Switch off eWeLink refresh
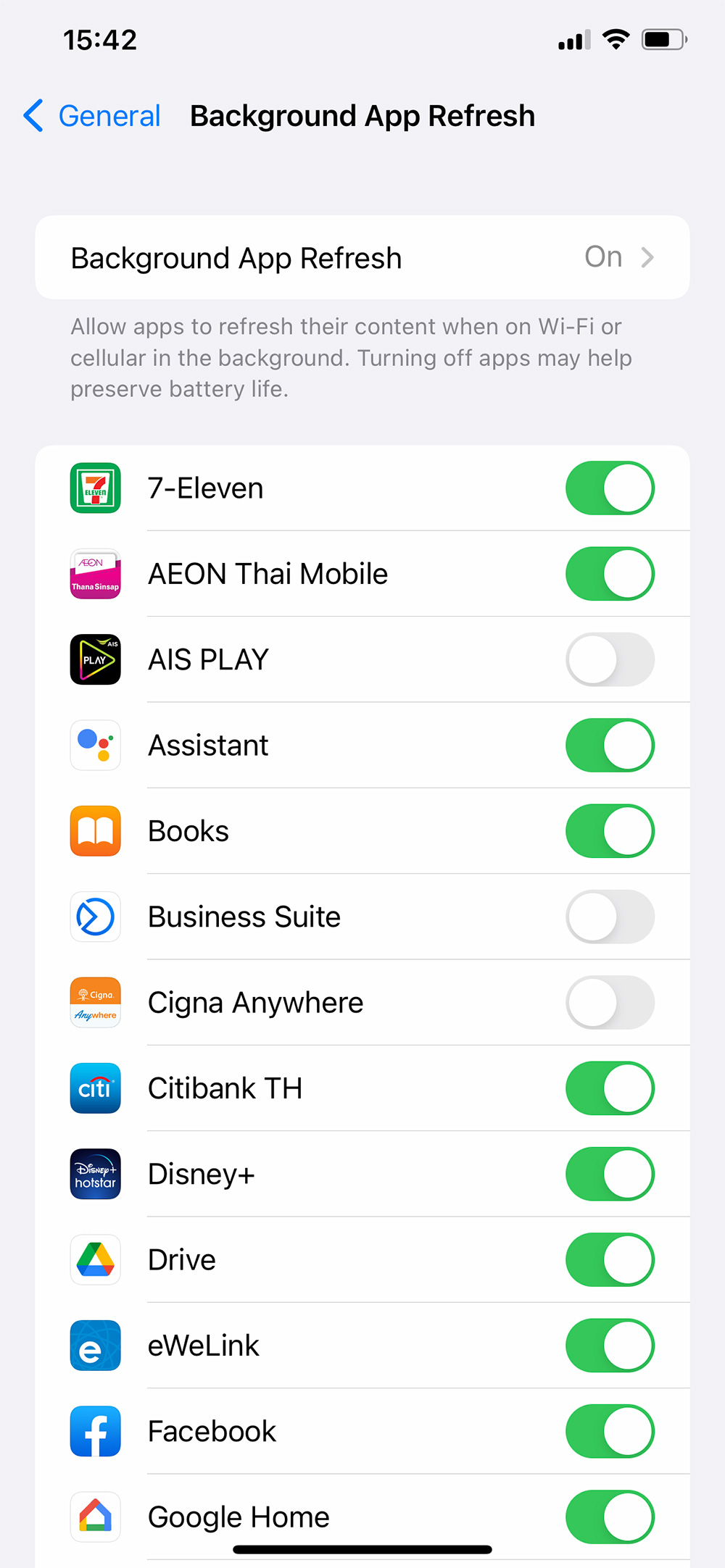725x1568 pixels. click(x=610, y=1346)
